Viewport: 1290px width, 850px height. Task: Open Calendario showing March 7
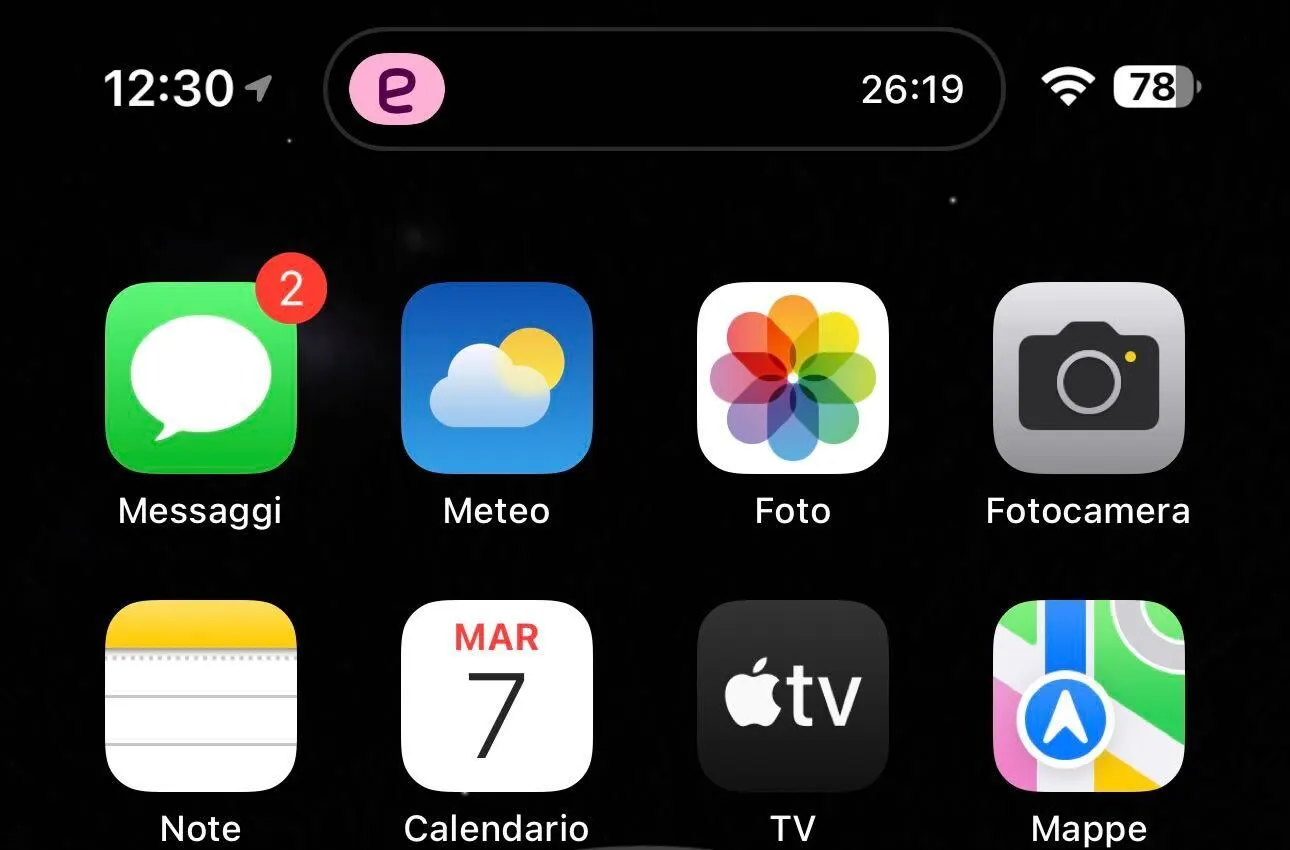pyautogui.click(x=496, y=695)
